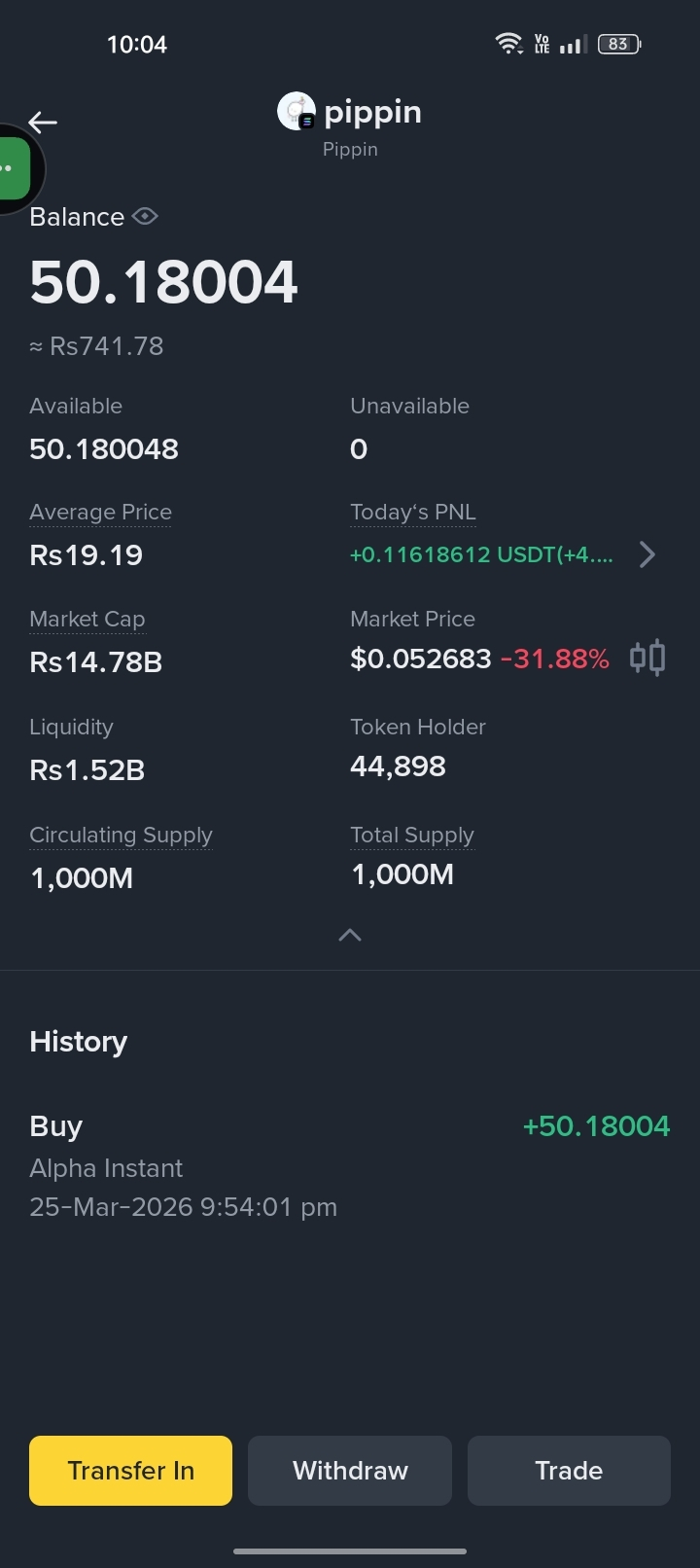700x1568 pixels.
Task: Show info for the Market Cap label
Action: click(x=87, y=620)
